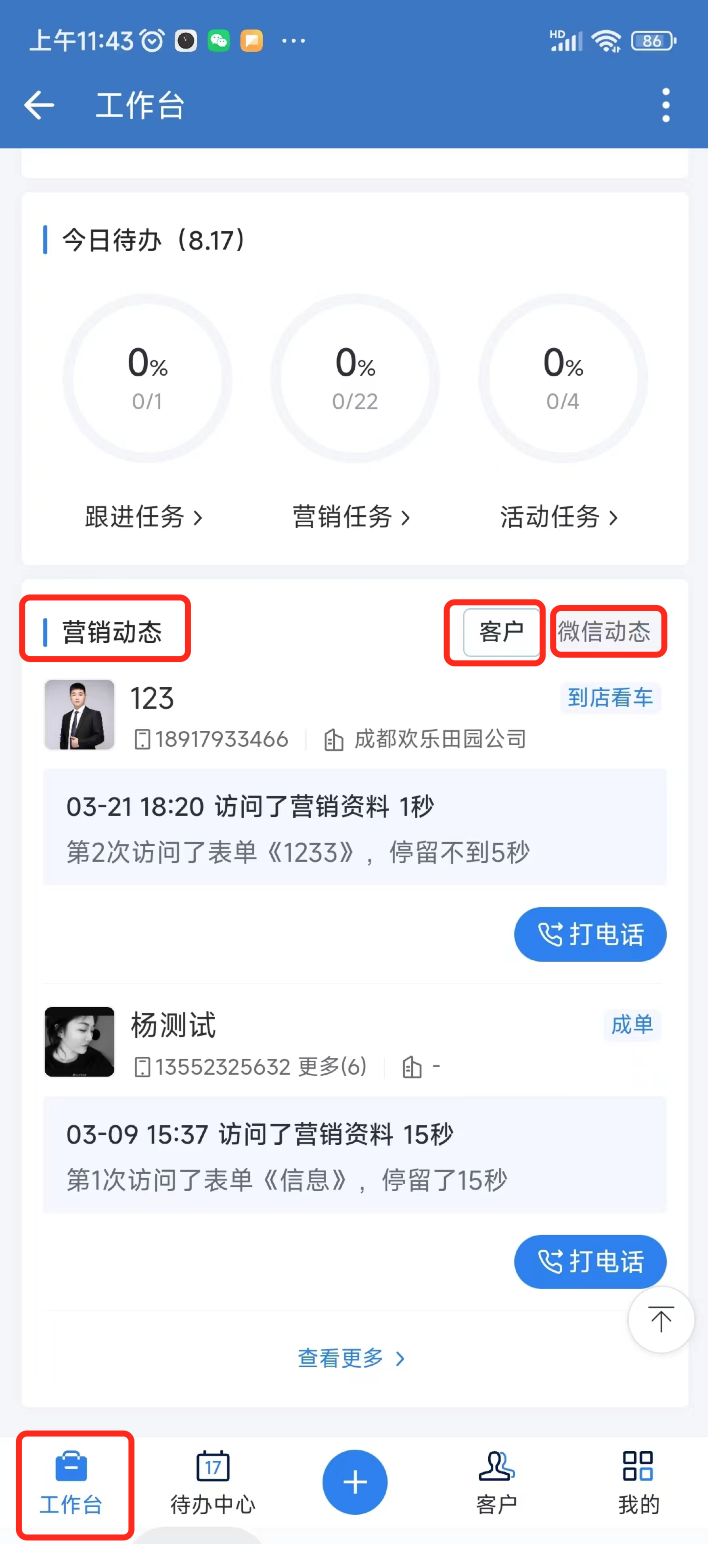Viewport: 708px width, 1544px height.
Task: Switch to 待办中心 tab
Action: (212, 1483)
